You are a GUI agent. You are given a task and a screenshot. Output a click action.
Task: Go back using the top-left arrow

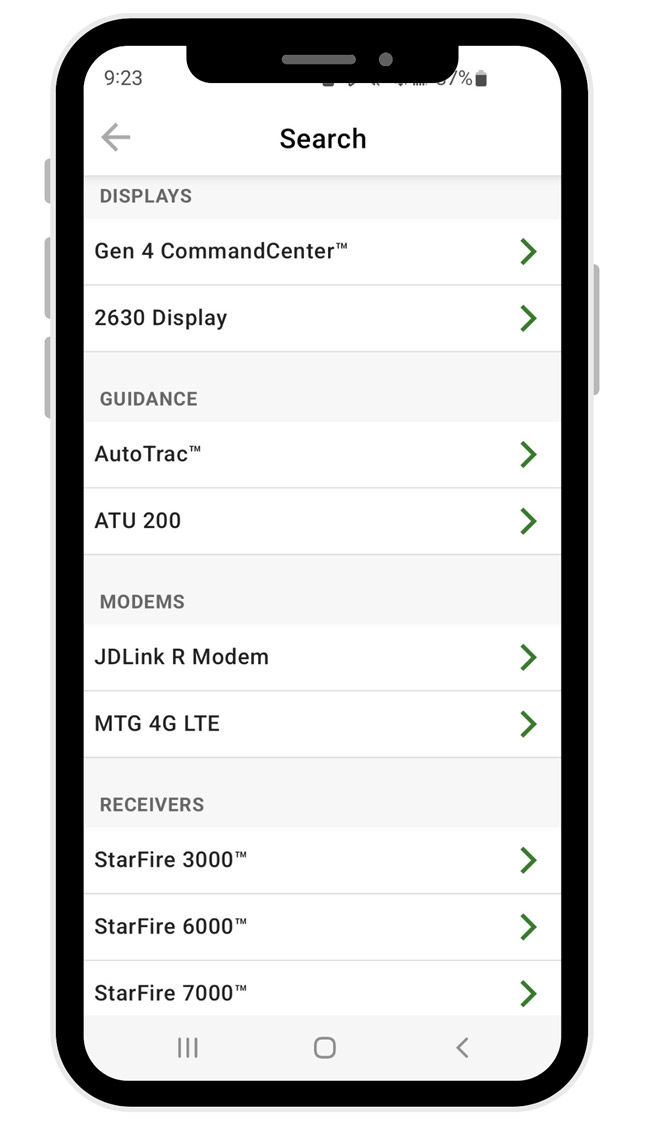116,138
